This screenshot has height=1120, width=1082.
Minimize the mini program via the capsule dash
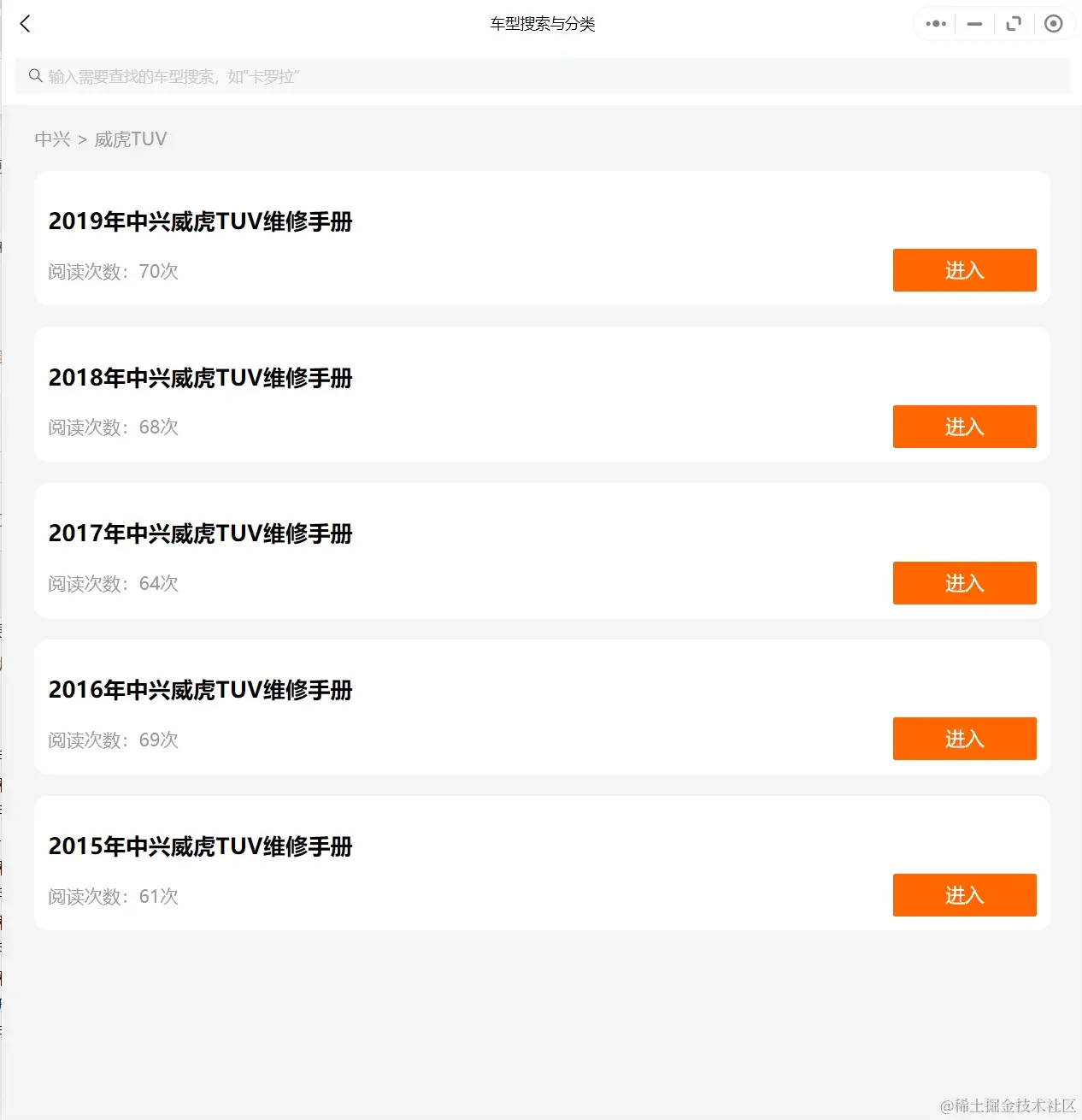(973, 23)
